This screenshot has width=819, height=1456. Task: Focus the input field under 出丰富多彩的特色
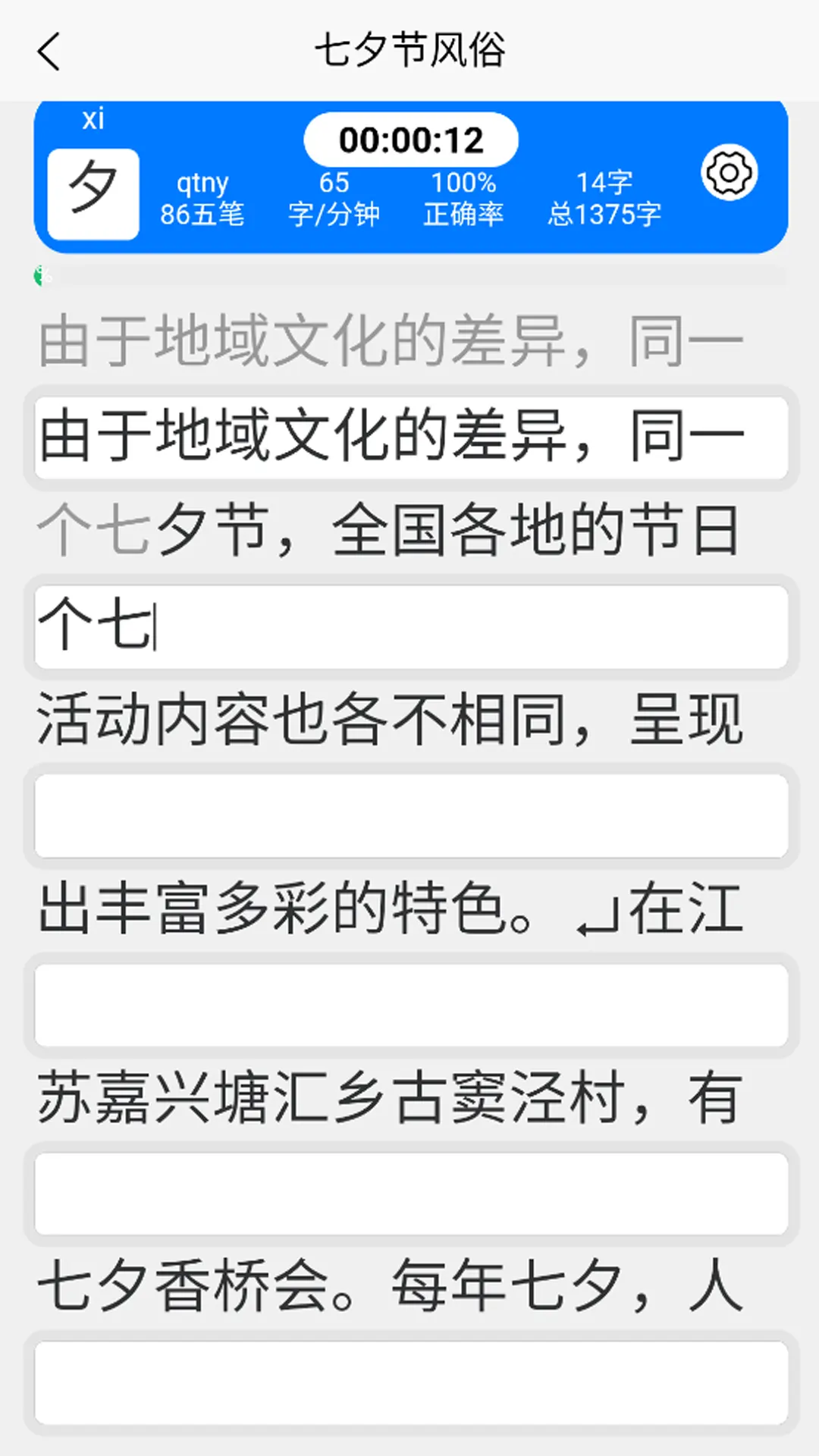pos(411,1006)
